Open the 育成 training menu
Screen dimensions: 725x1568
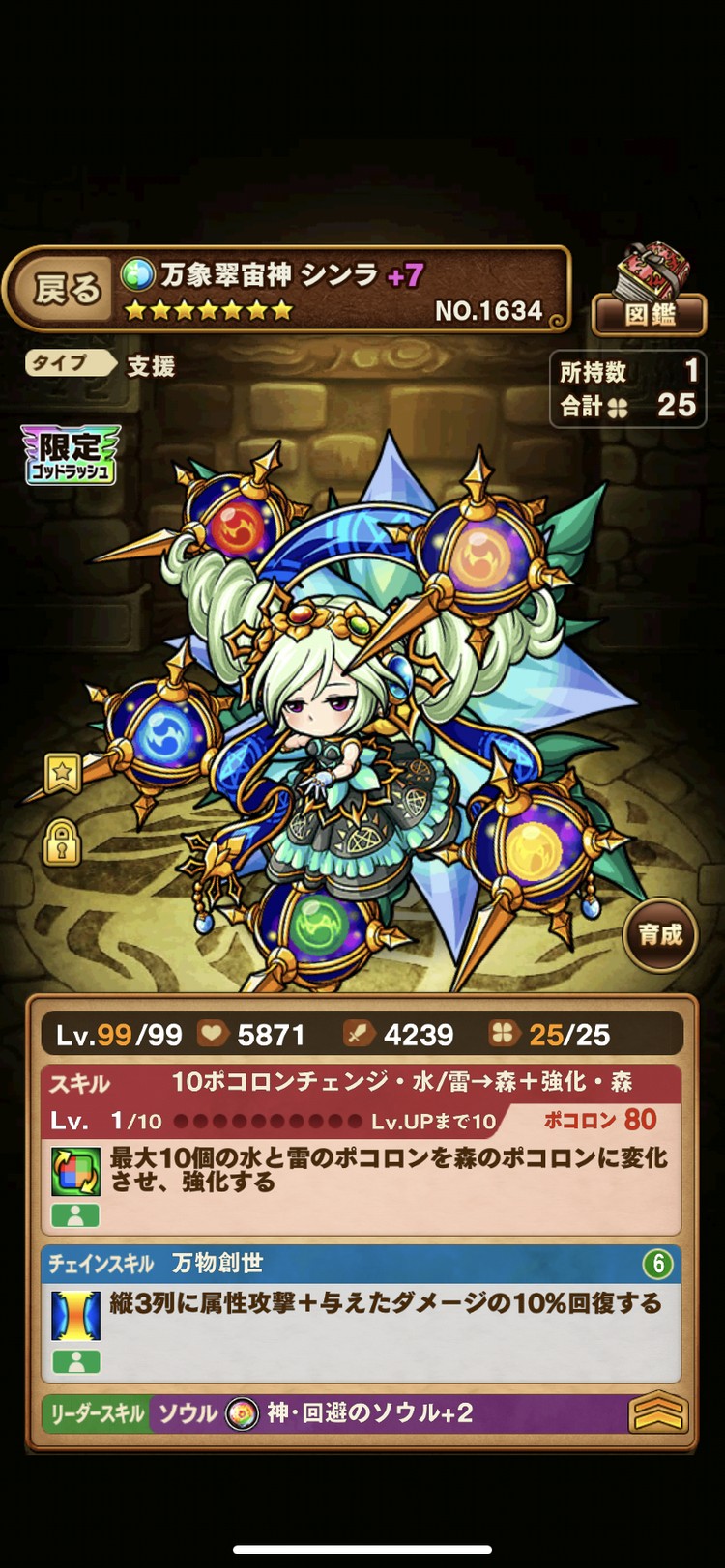pos(660,934)
